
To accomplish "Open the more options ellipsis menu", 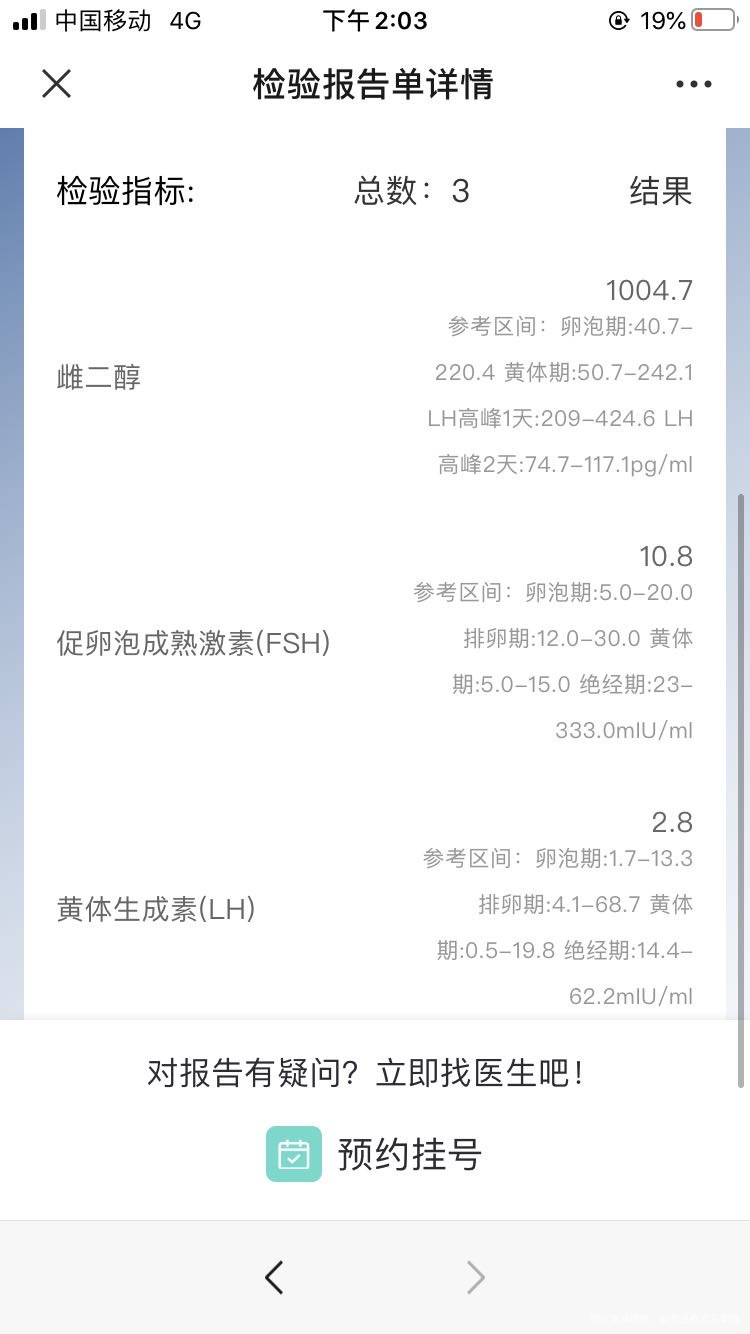I will click(x=693, y=84).
